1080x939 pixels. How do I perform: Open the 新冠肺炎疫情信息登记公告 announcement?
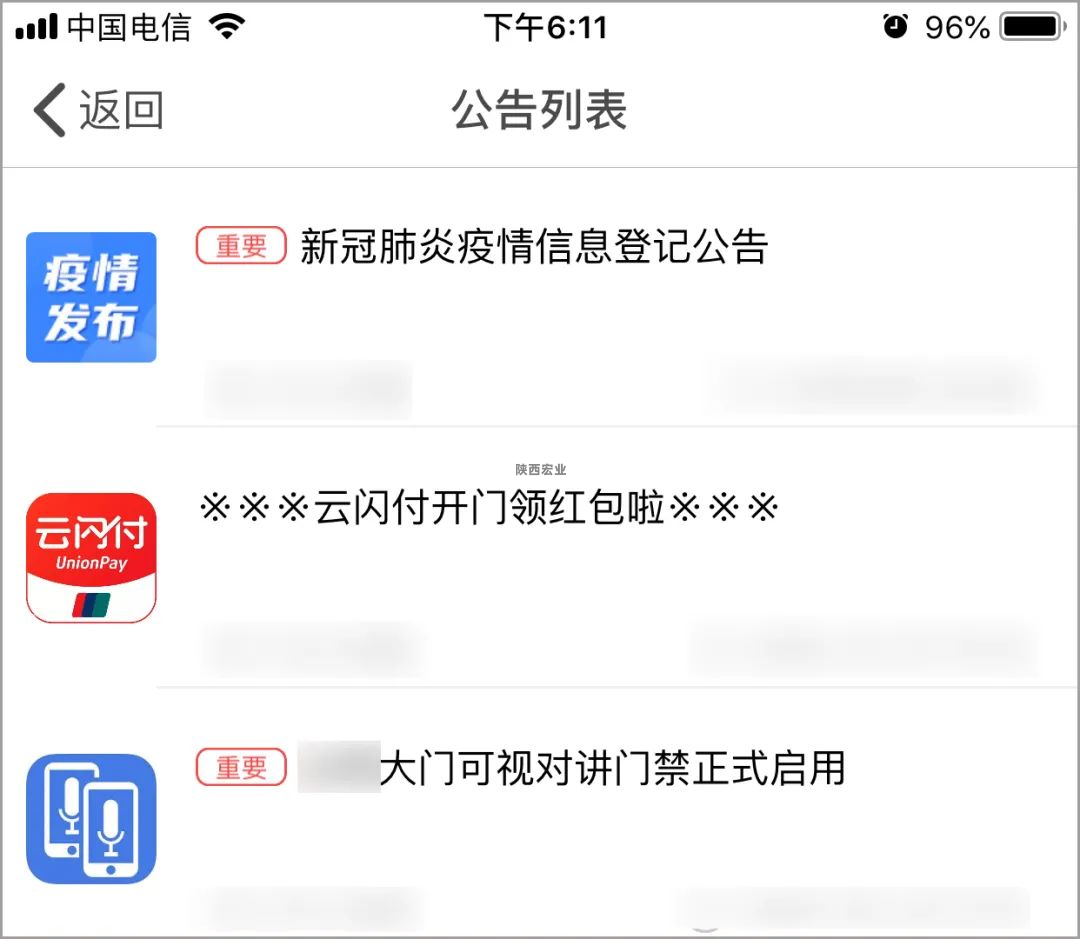533,247
